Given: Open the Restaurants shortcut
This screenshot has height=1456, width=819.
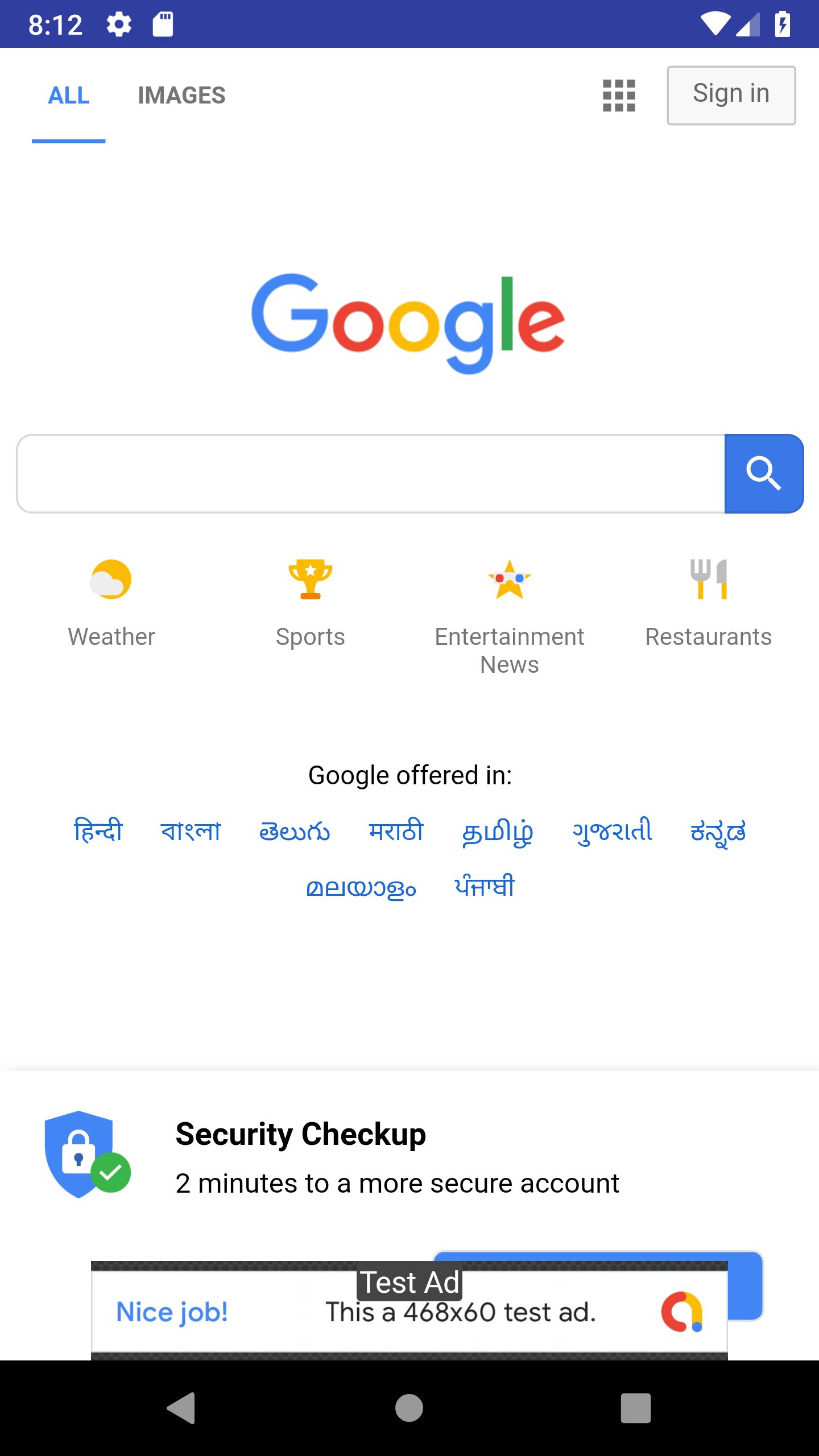Looking at the screenshot, I should (708, 603).
